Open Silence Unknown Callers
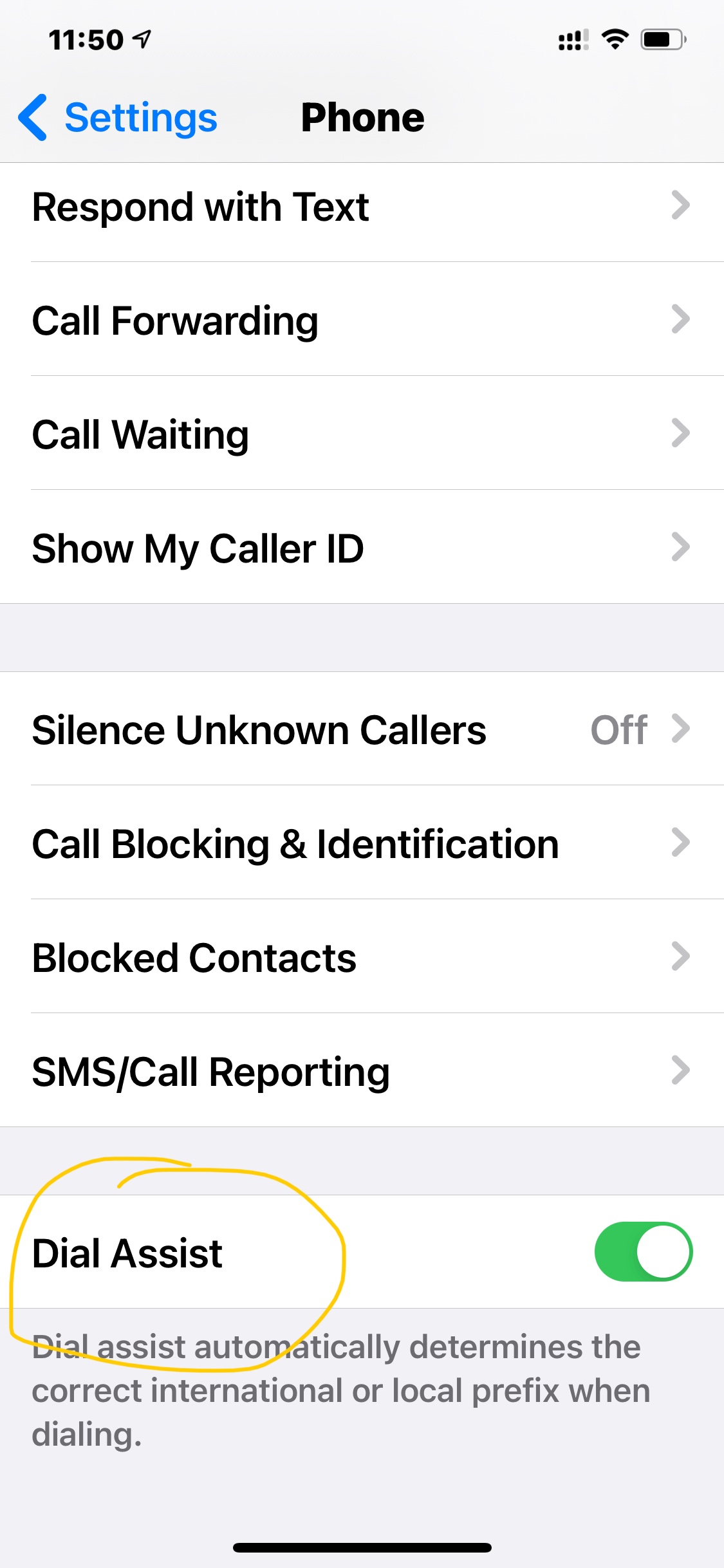 coord(360,730)
